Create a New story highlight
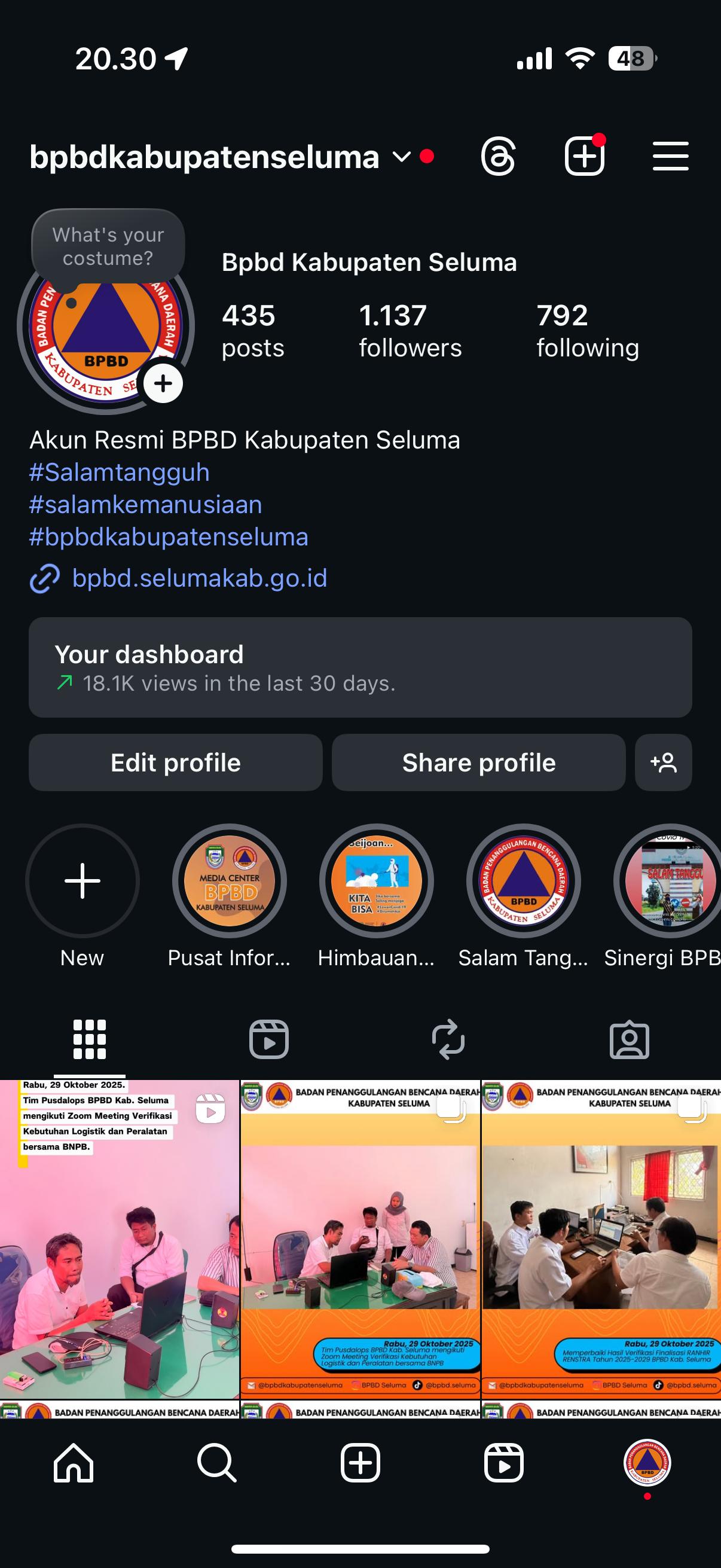The height and width of the screenshot is (1568, 721). (x=82, y=881)
